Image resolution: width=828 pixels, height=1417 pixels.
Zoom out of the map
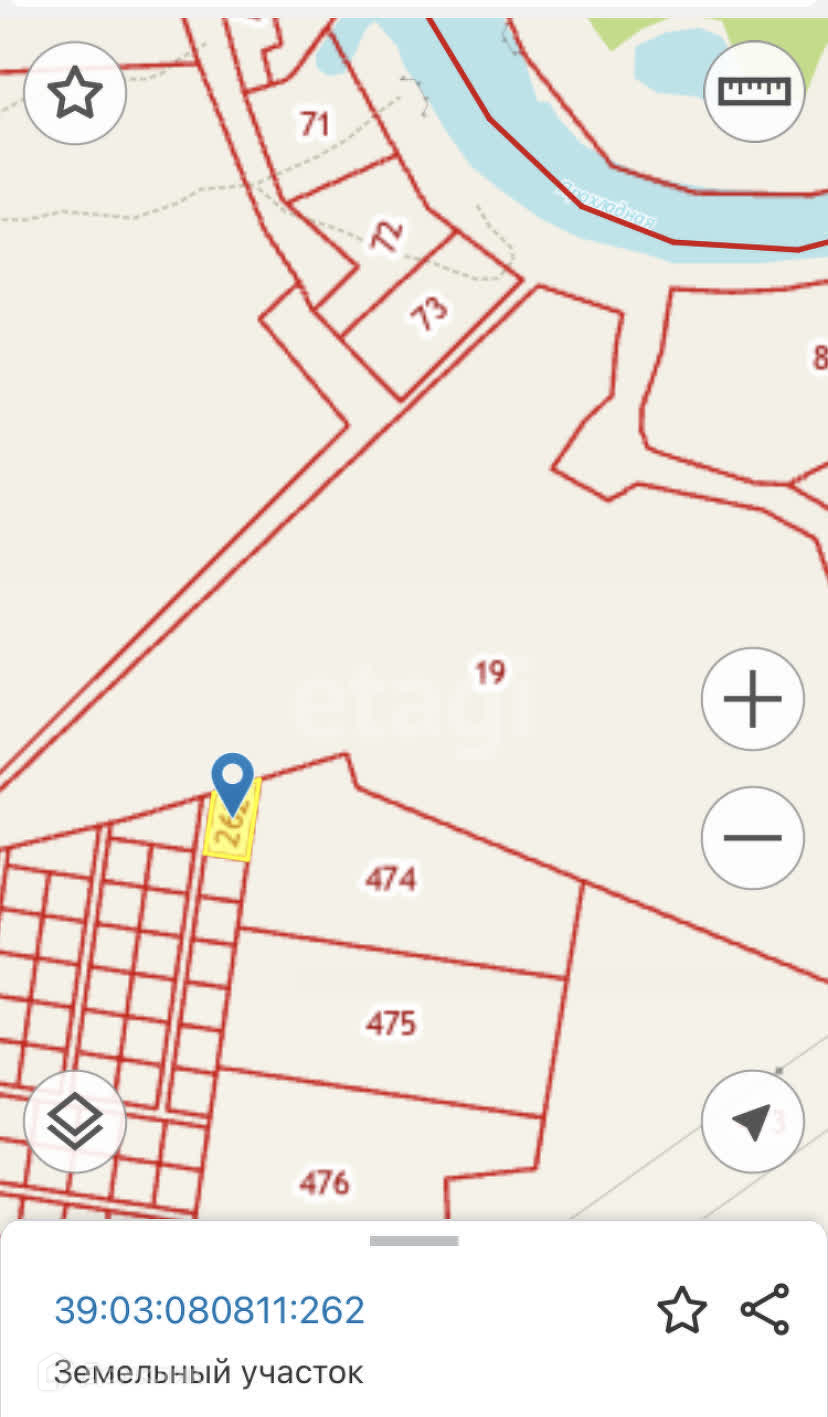coord(752,838)
